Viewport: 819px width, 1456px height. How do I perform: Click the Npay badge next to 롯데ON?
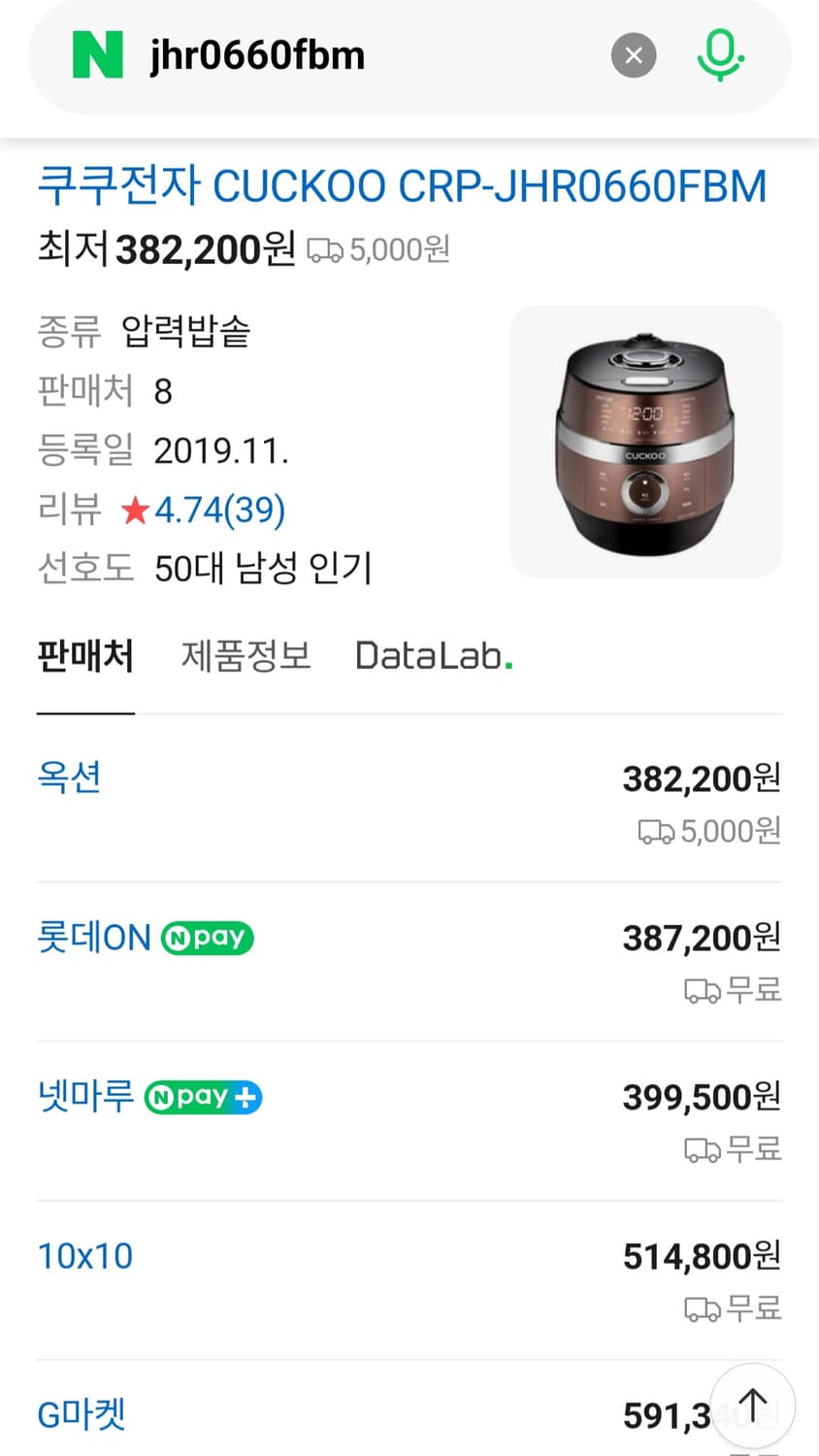point(206,938)
